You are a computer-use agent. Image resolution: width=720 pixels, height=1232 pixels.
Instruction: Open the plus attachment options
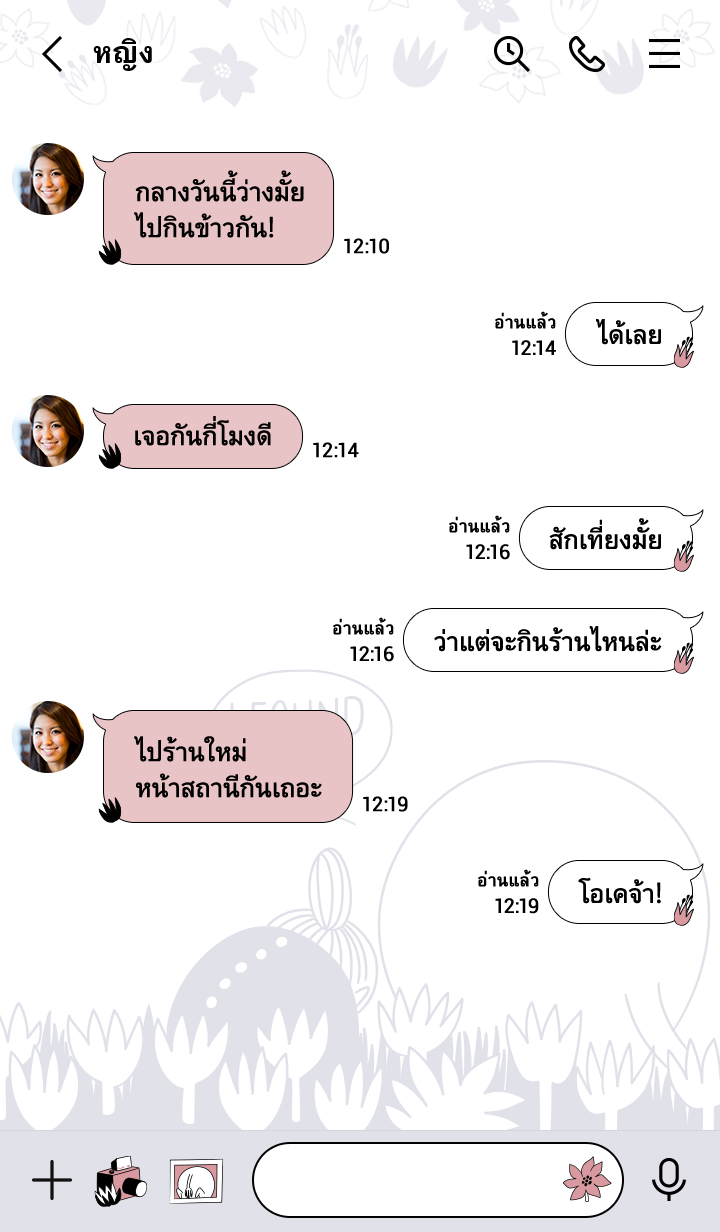pyautogui.click(x=52, y=1181)
